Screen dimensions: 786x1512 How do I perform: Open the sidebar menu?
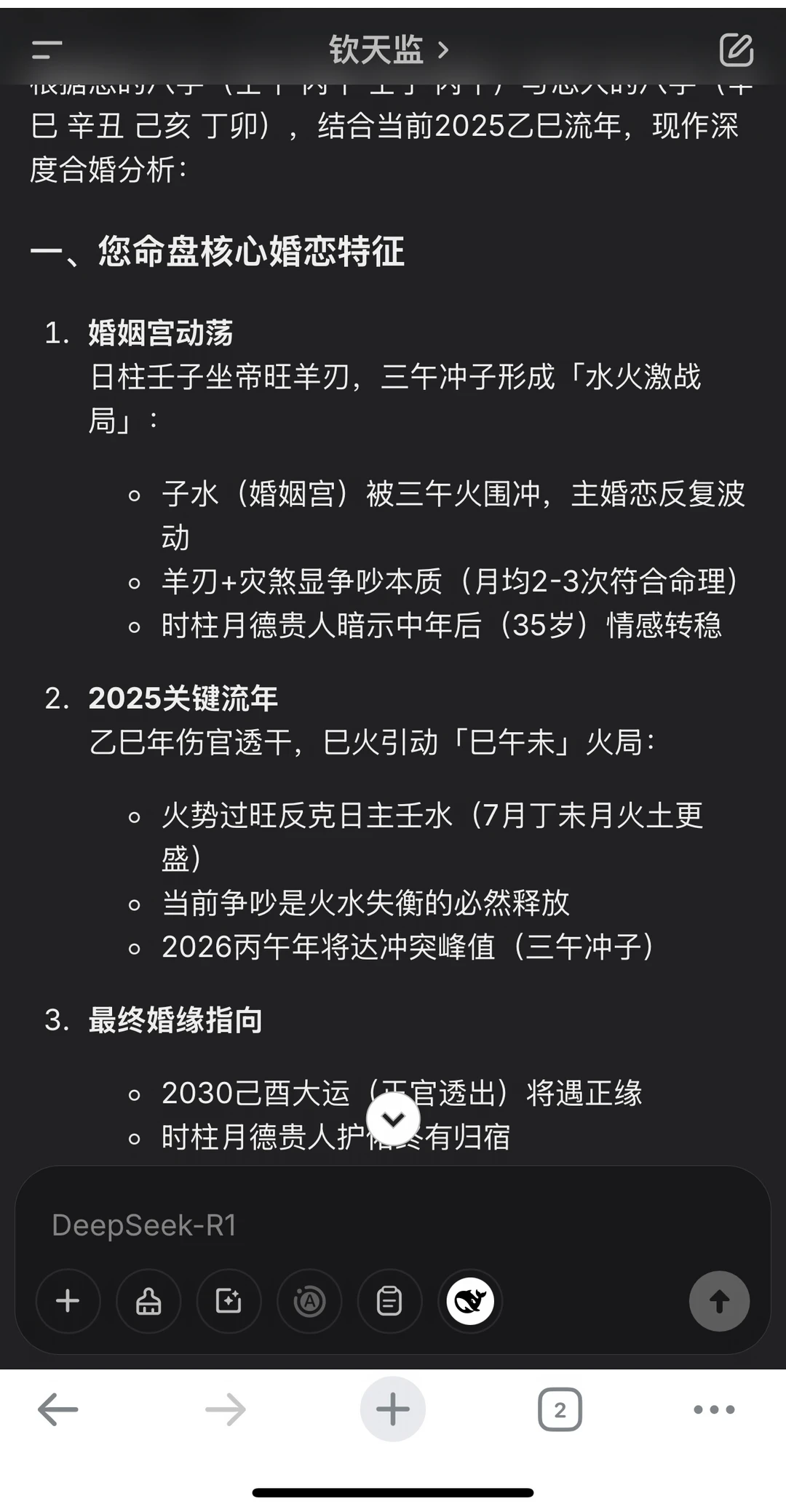(x=47, y=50)
